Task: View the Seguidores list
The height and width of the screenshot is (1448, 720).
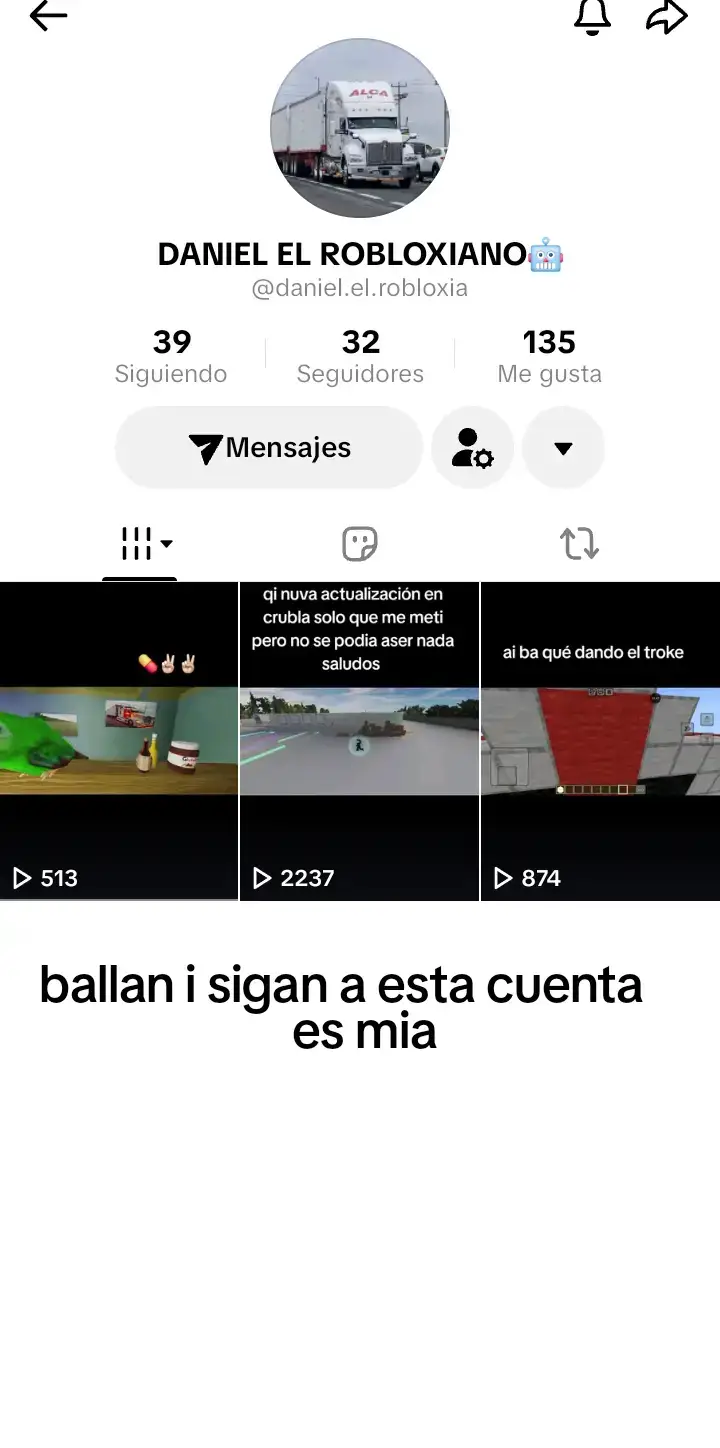Action: [x=360, y=356]
